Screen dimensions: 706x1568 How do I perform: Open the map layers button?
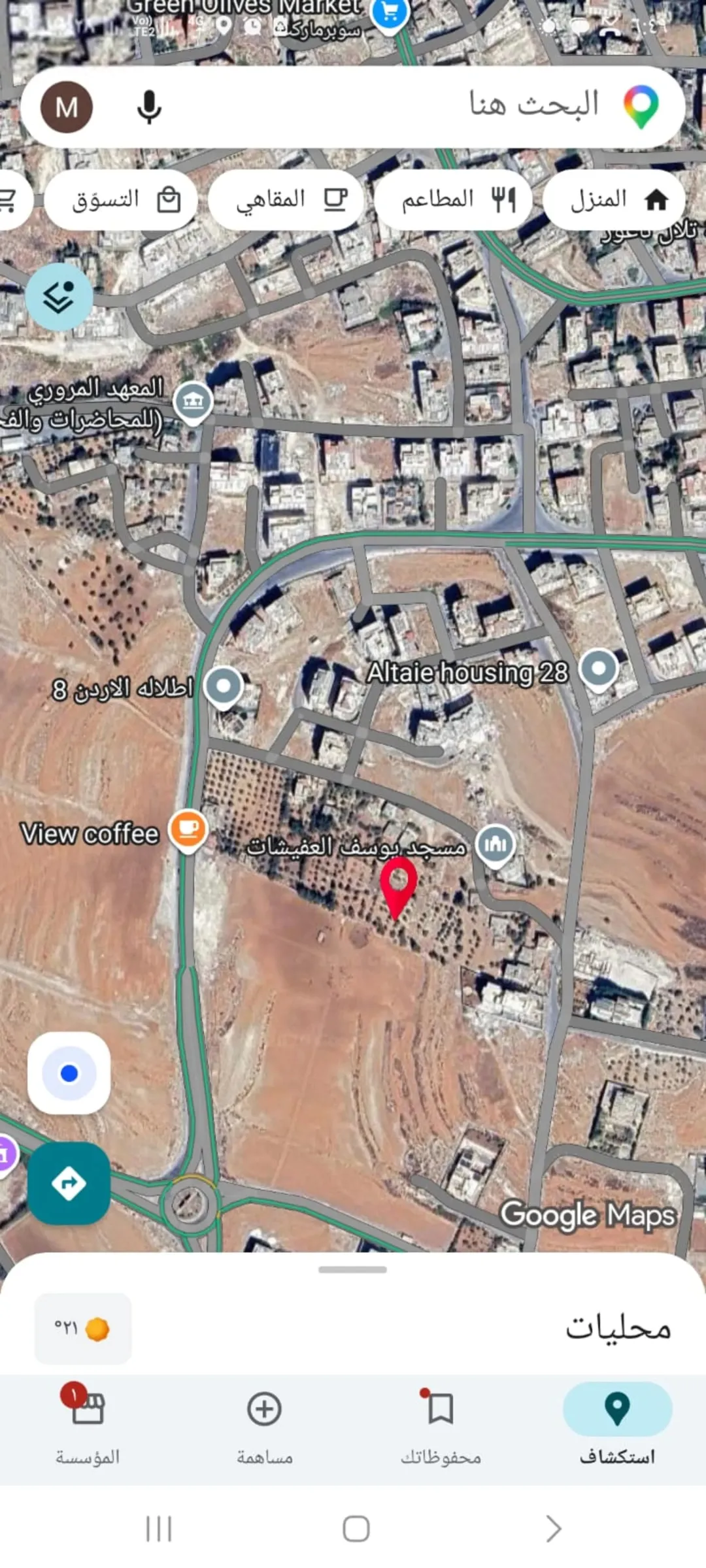coord(59,297)
